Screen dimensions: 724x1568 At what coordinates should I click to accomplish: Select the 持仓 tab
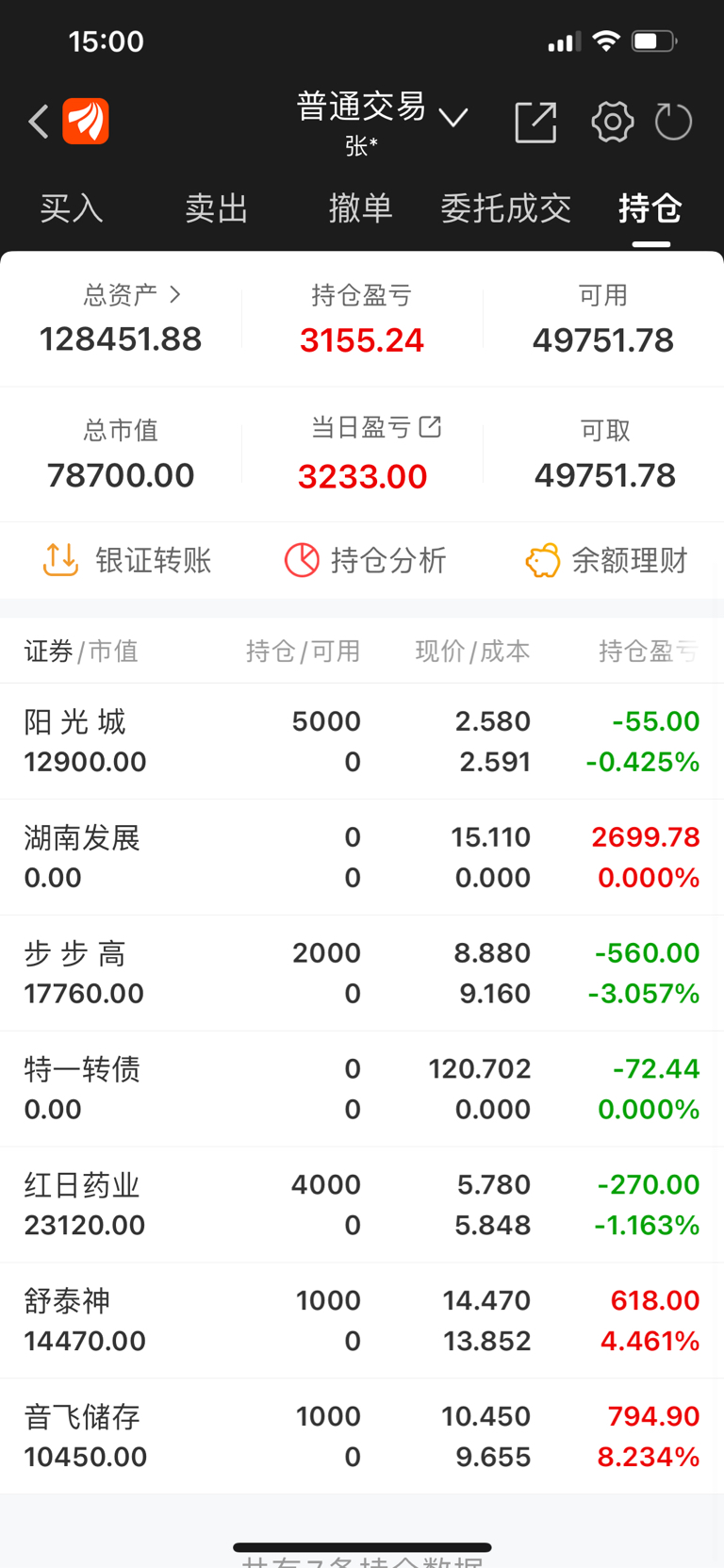[x=650, y=208]
